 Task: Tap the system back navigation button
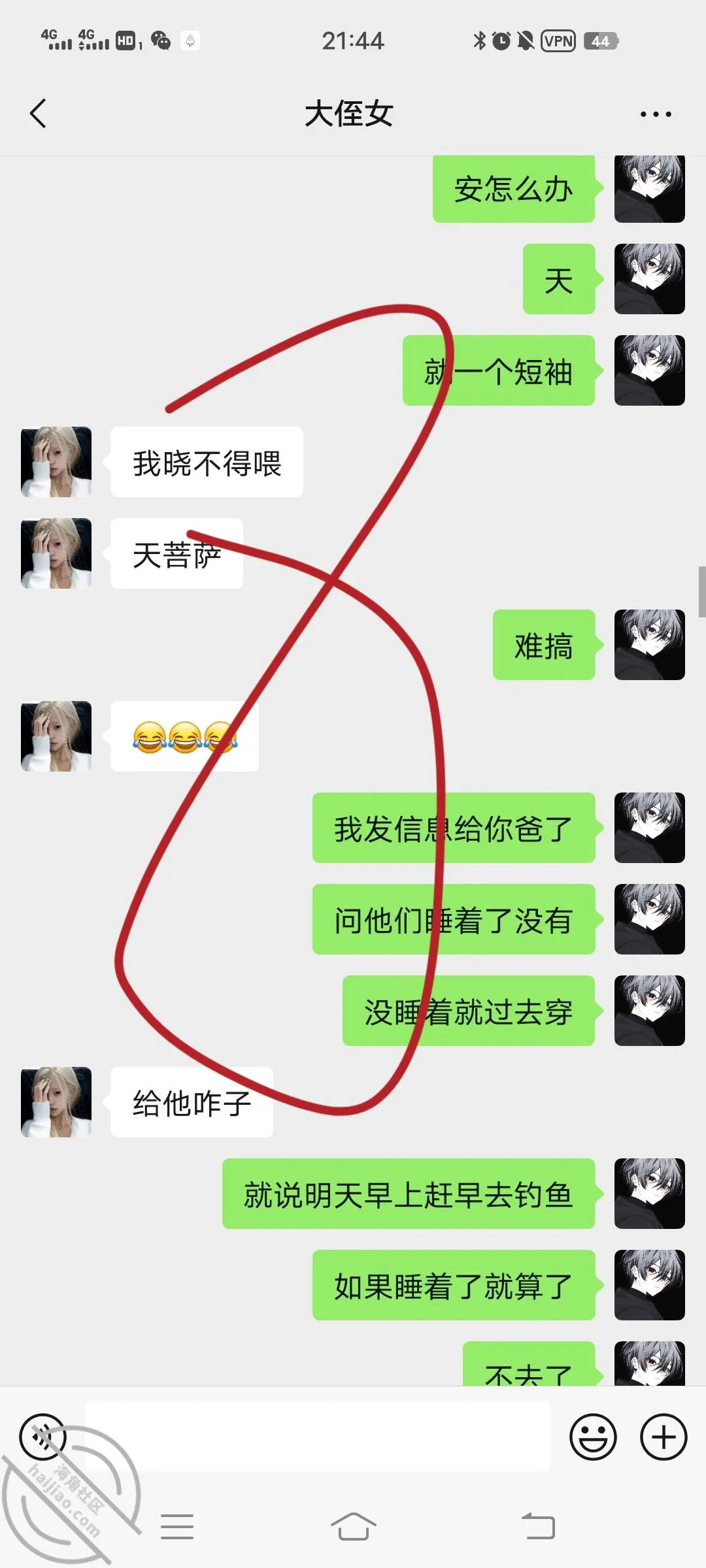(x=539, y=1527)
